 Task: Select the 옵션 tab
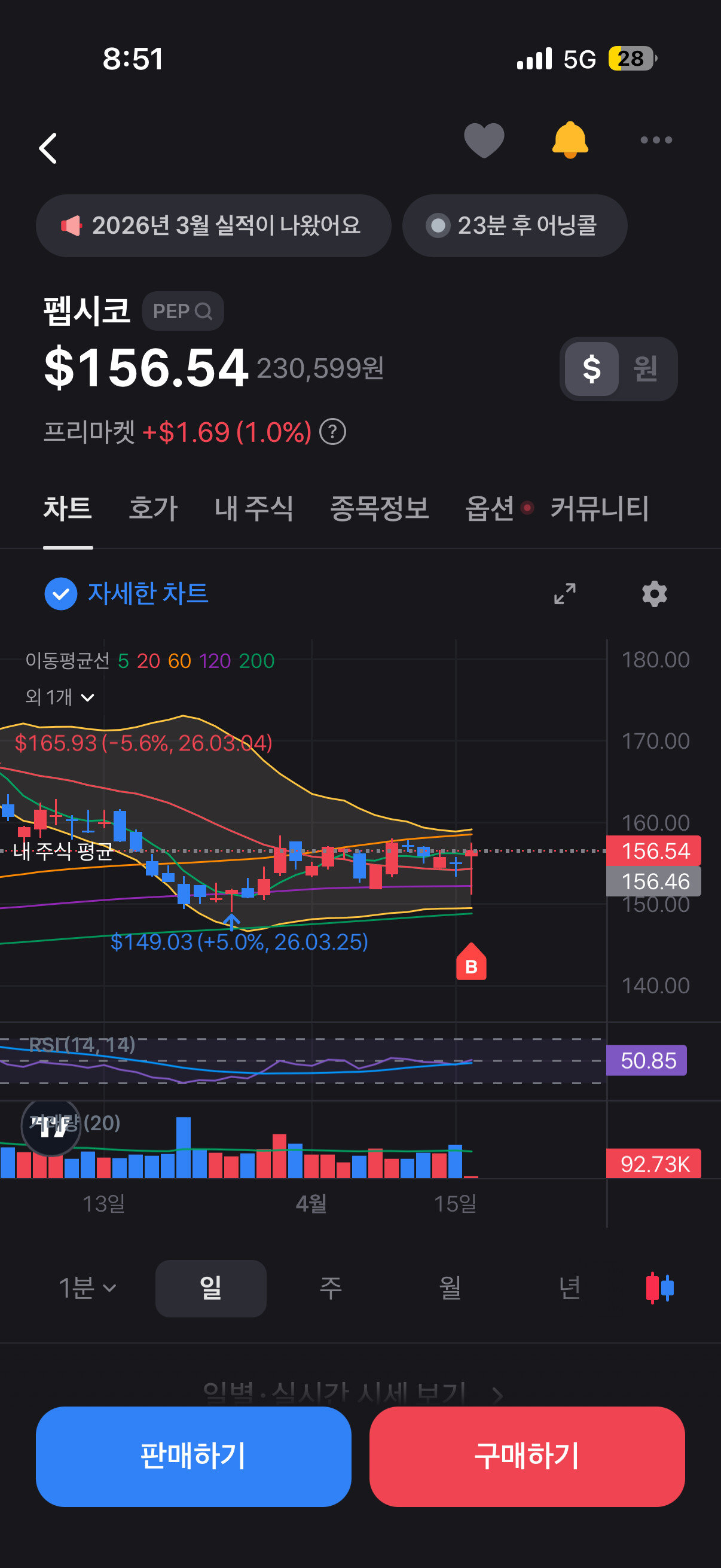pos(490,508)
